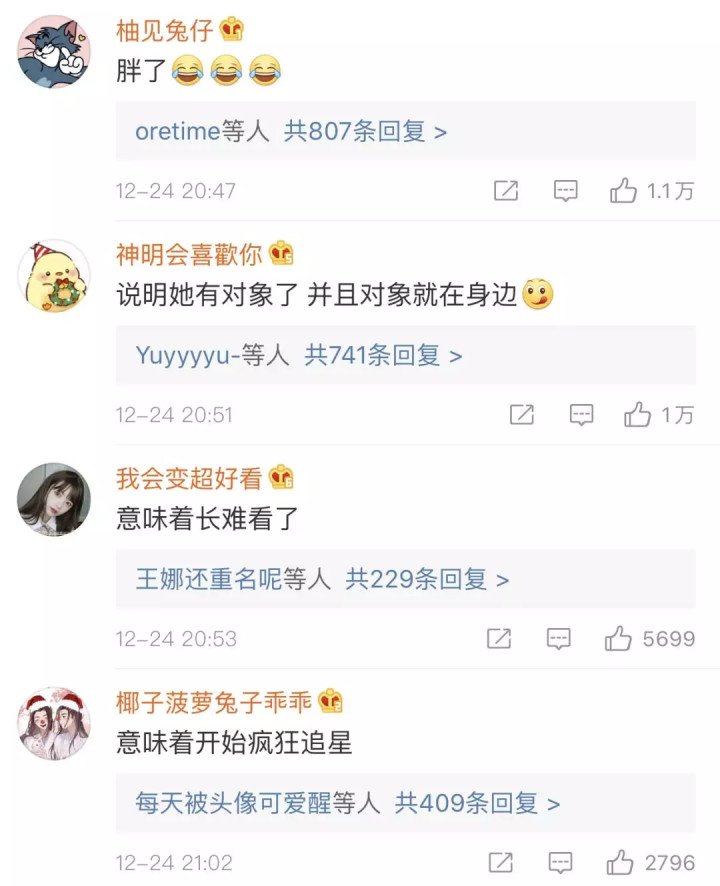The height and width of the screenshot is (886, 720).
Task: Open 柚见兔仔's profile avatar
Action: [54, 51]
